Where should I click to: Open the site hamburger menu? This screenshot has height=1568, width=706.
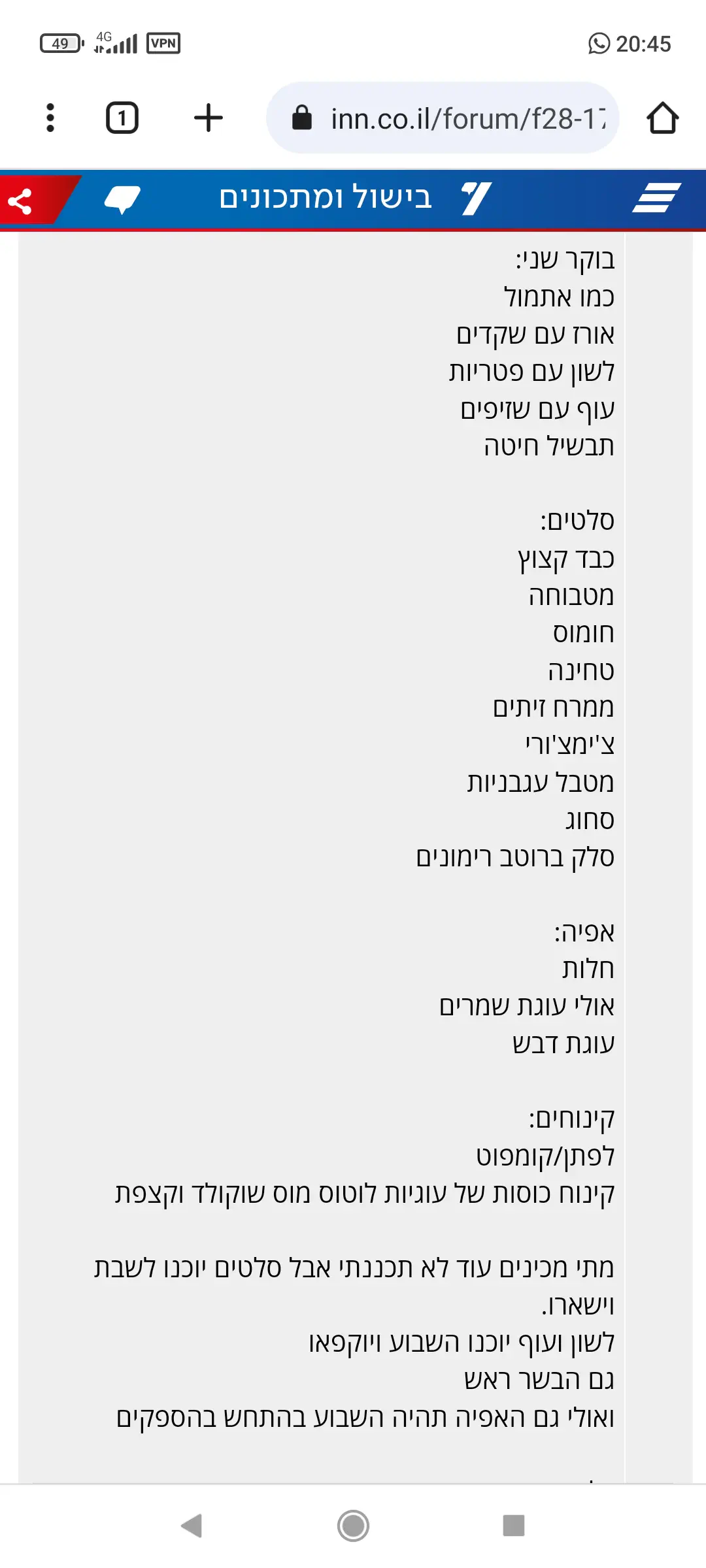(x=656, y=198)
